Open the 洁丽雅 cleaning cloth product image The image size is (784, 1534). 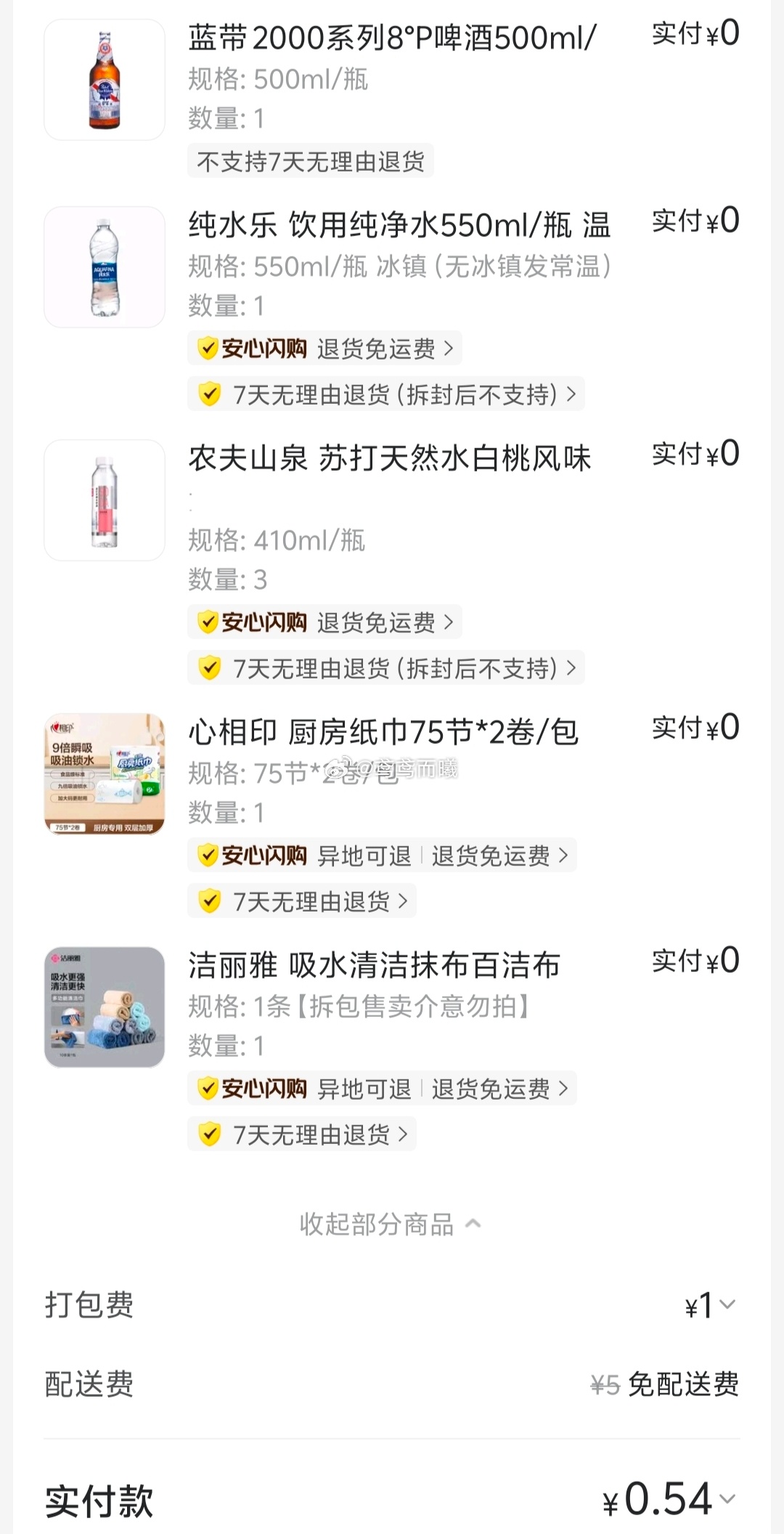pos(105,1007)
